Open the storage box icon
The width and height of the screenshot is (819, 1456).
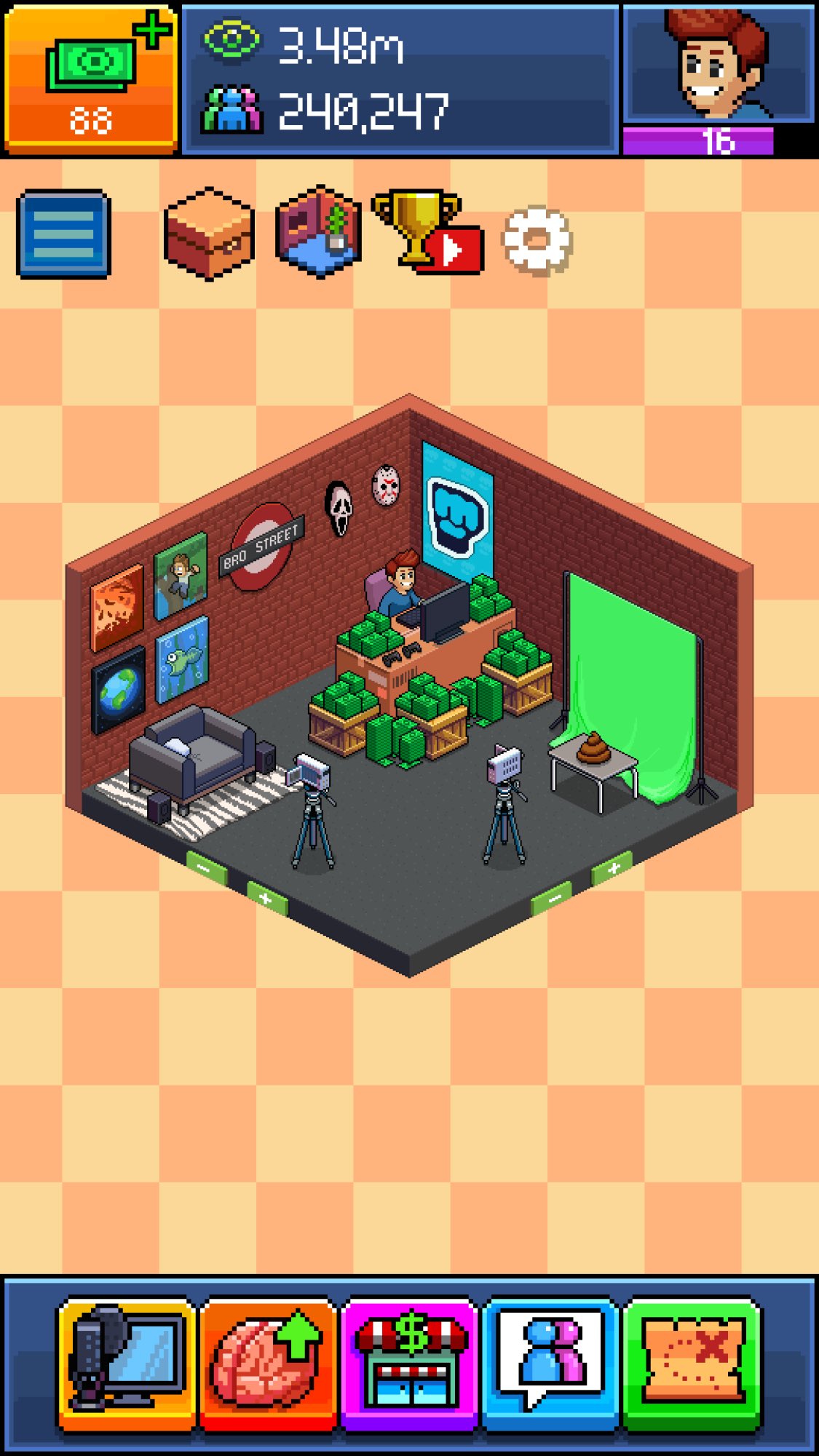(x=210, y=234)
